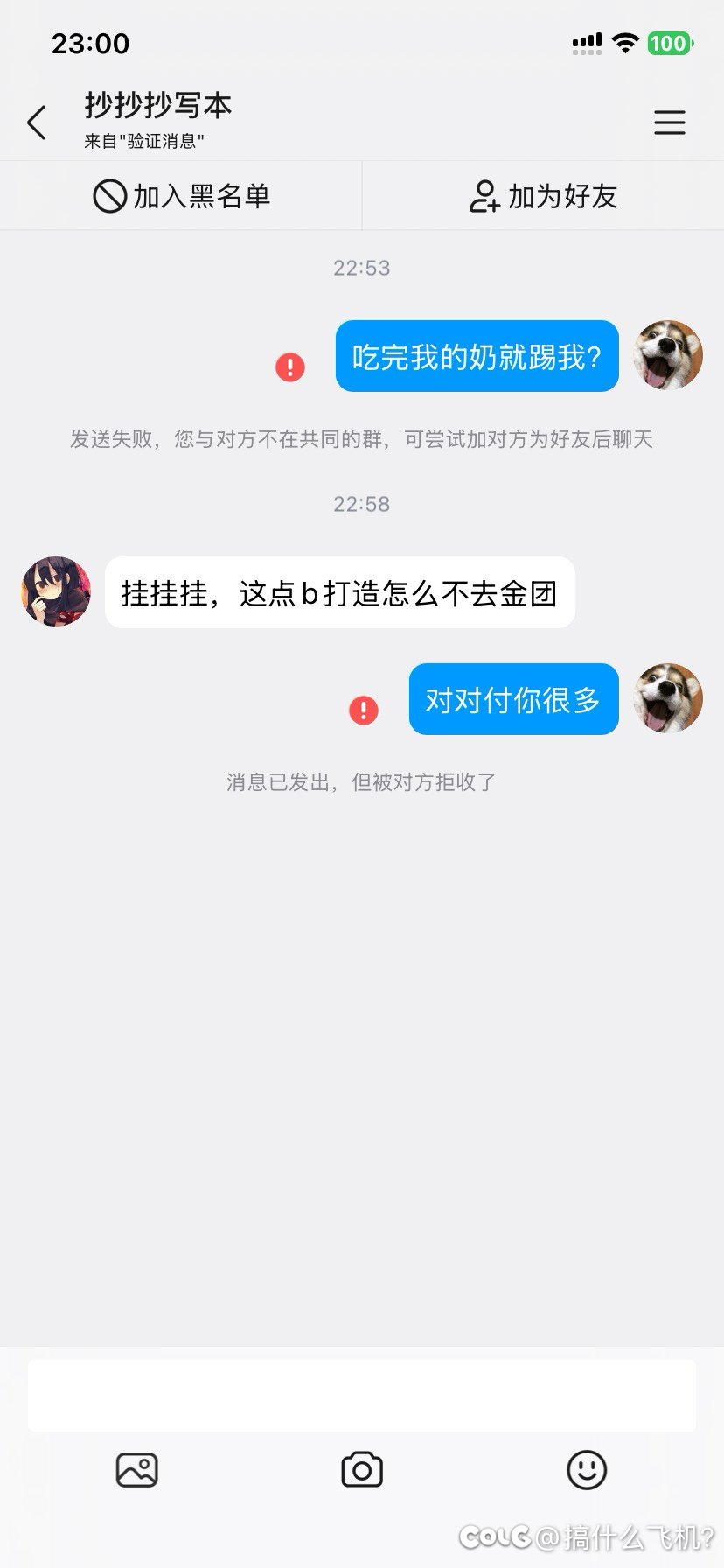
Task: Tap the red error icon on '吃完我的奶就踢我?' message
Action: (x=289, y=367)
